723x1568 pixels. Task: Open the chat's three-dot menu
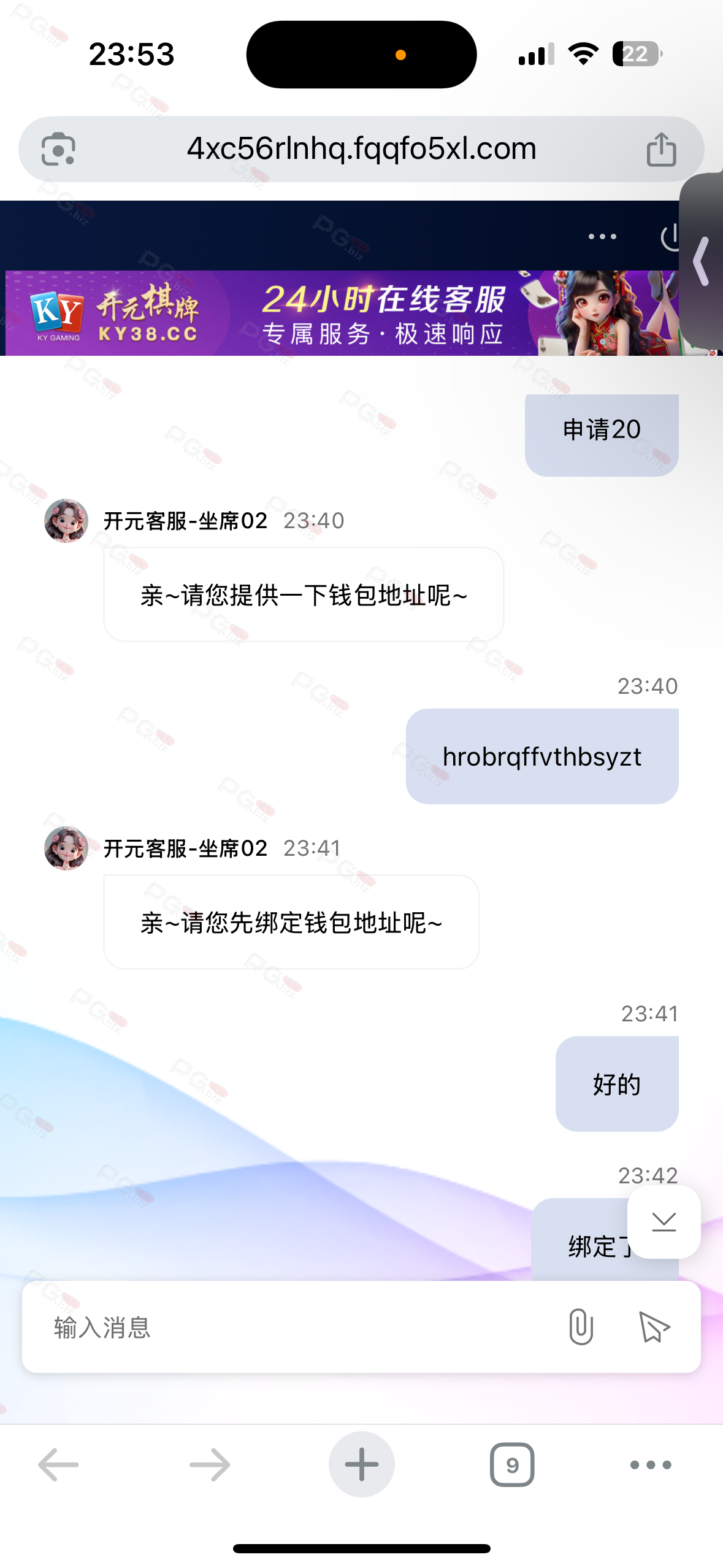click(602, 236)
